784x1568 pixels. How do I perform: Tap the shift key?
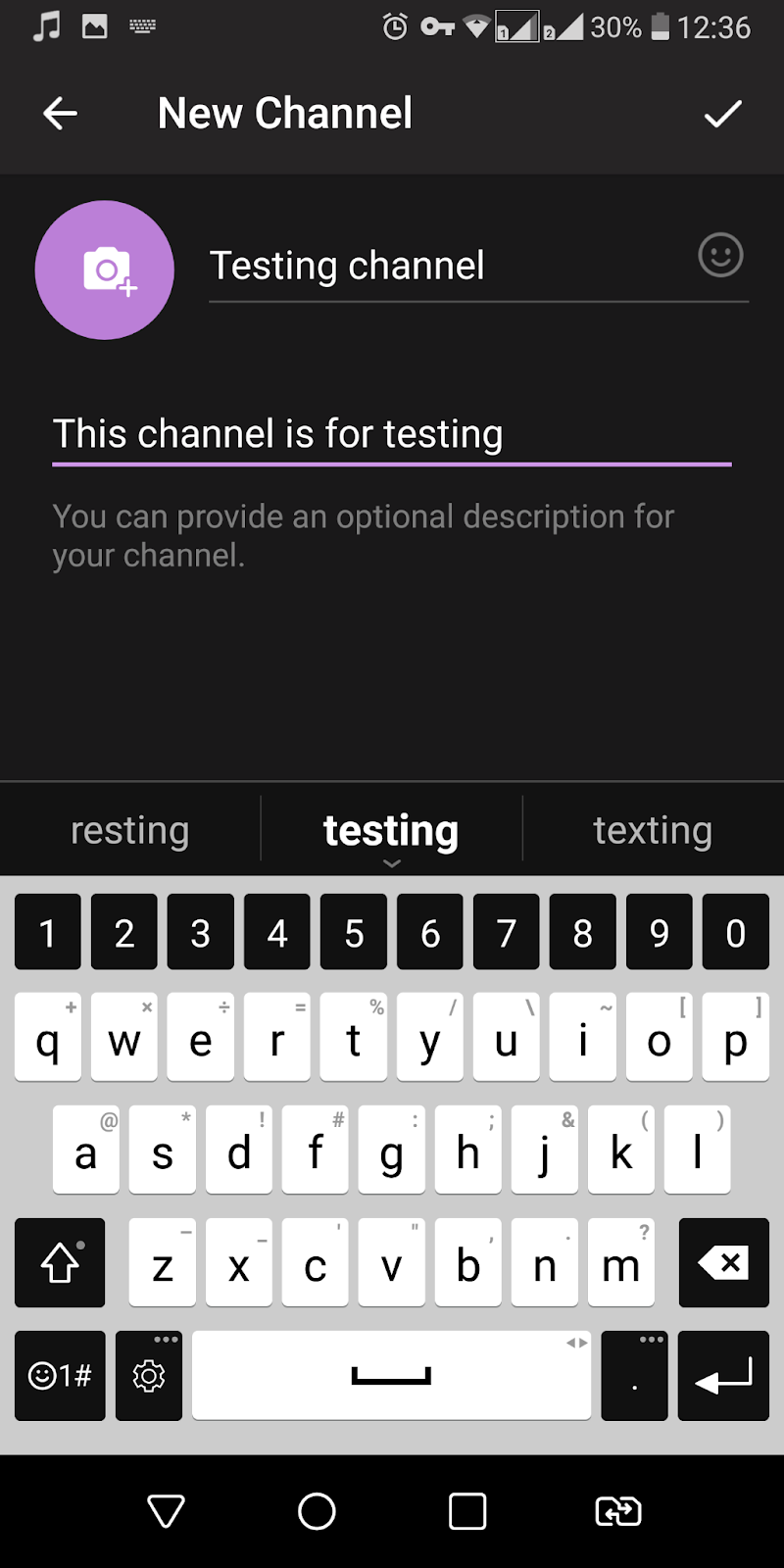coord(60,1263)
